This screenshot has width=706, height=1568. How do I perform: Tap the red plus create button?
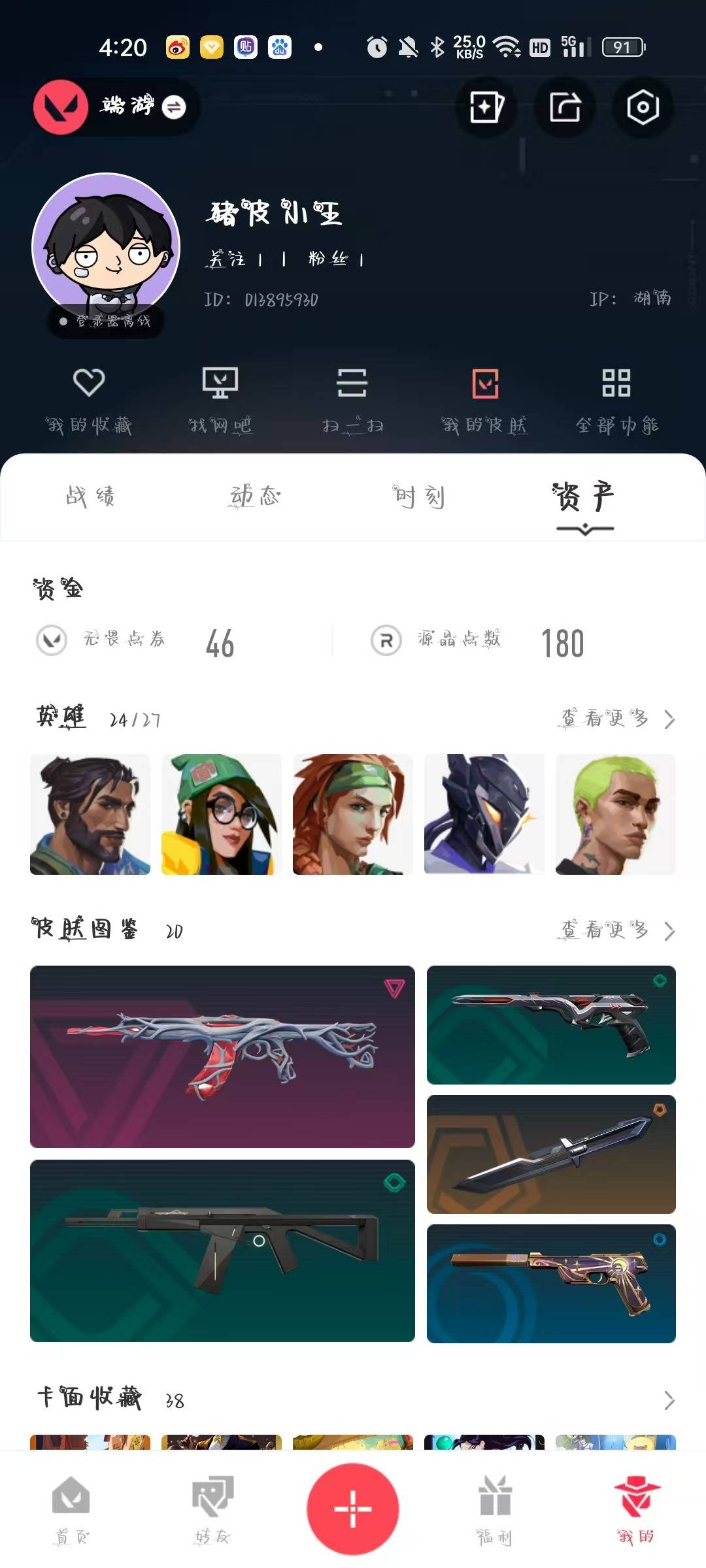click(x=353, y=1509)
